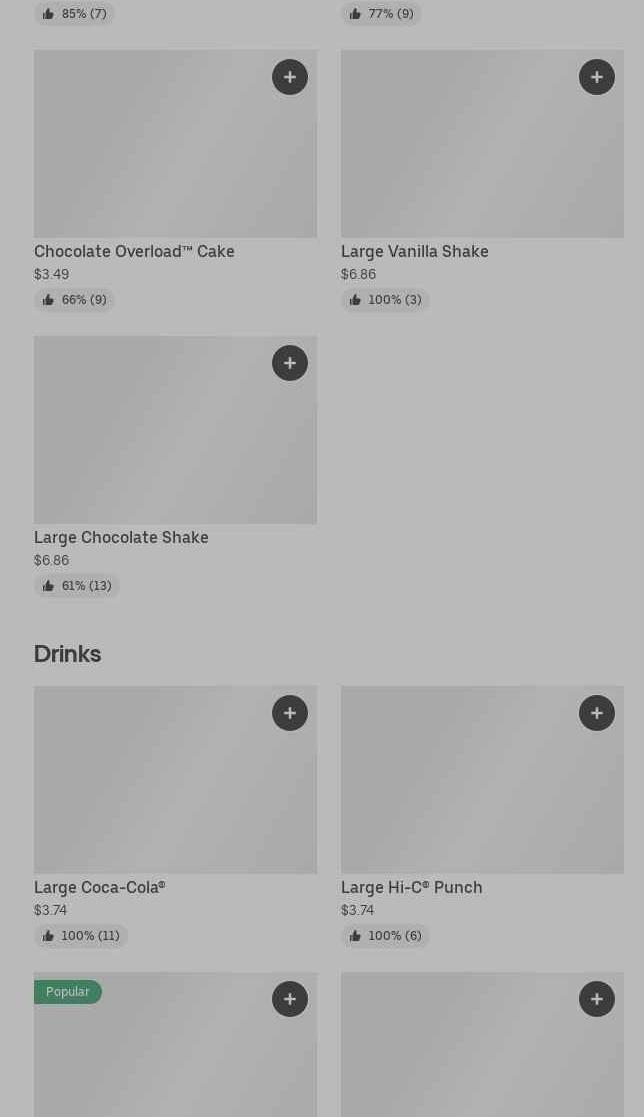The image size is (644, 1117).
Task: Add the Popular tagged drink to cart
Action: coord(290,999)
